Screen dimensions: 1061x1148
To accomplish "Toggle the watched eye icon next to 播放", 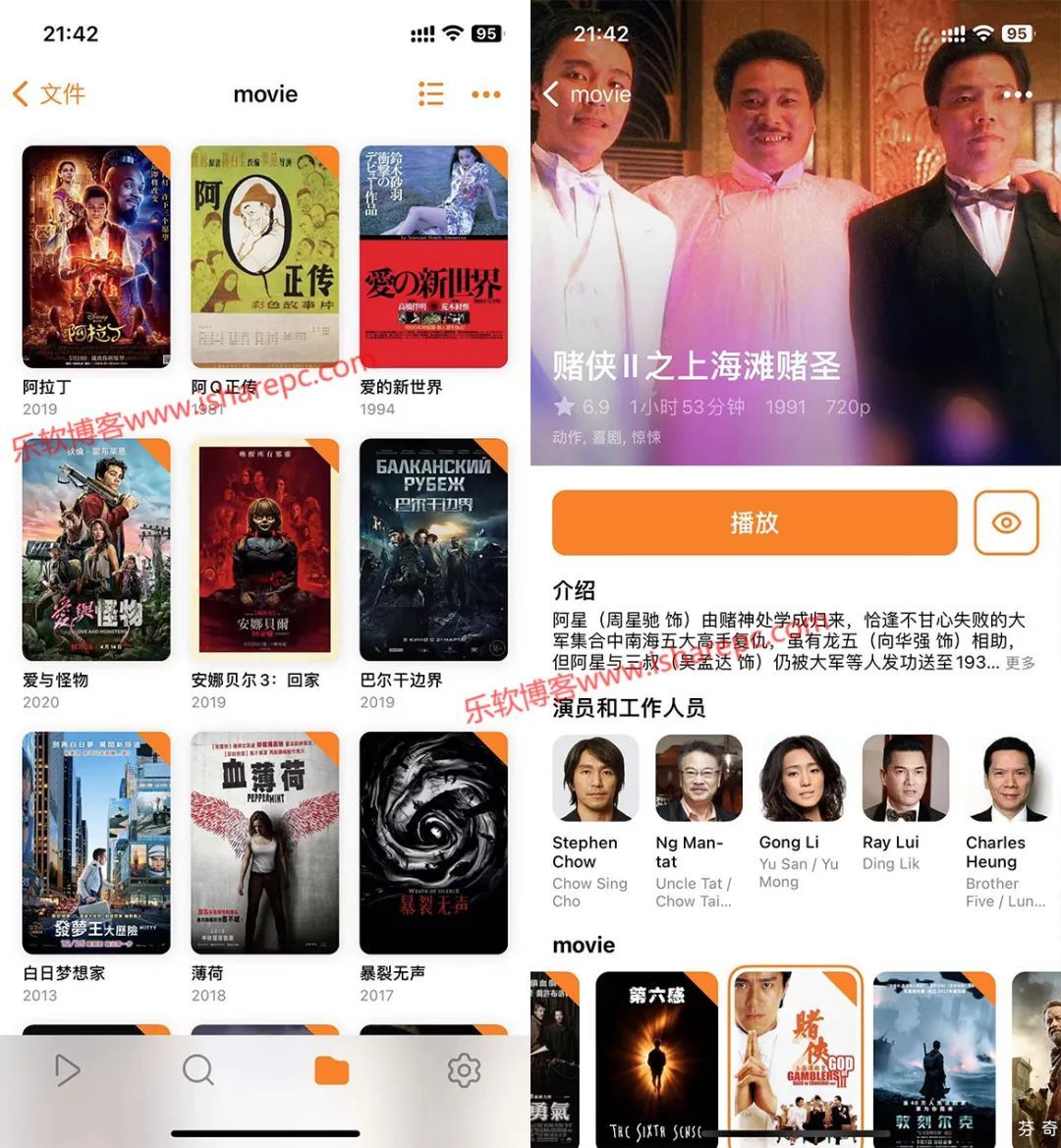I will (1006, 522).
